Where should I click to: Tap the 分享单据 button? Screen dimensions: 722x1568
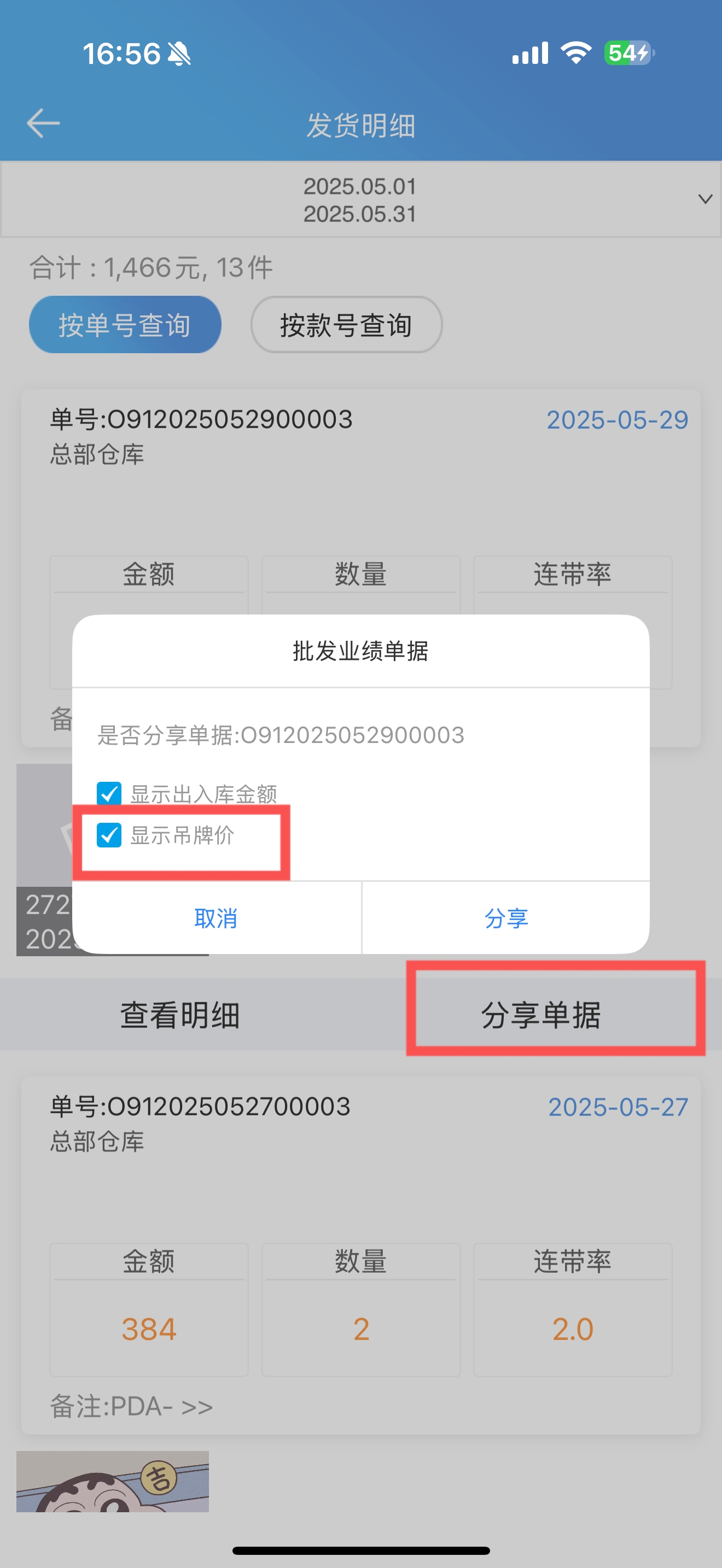(x=541, y=1015)
